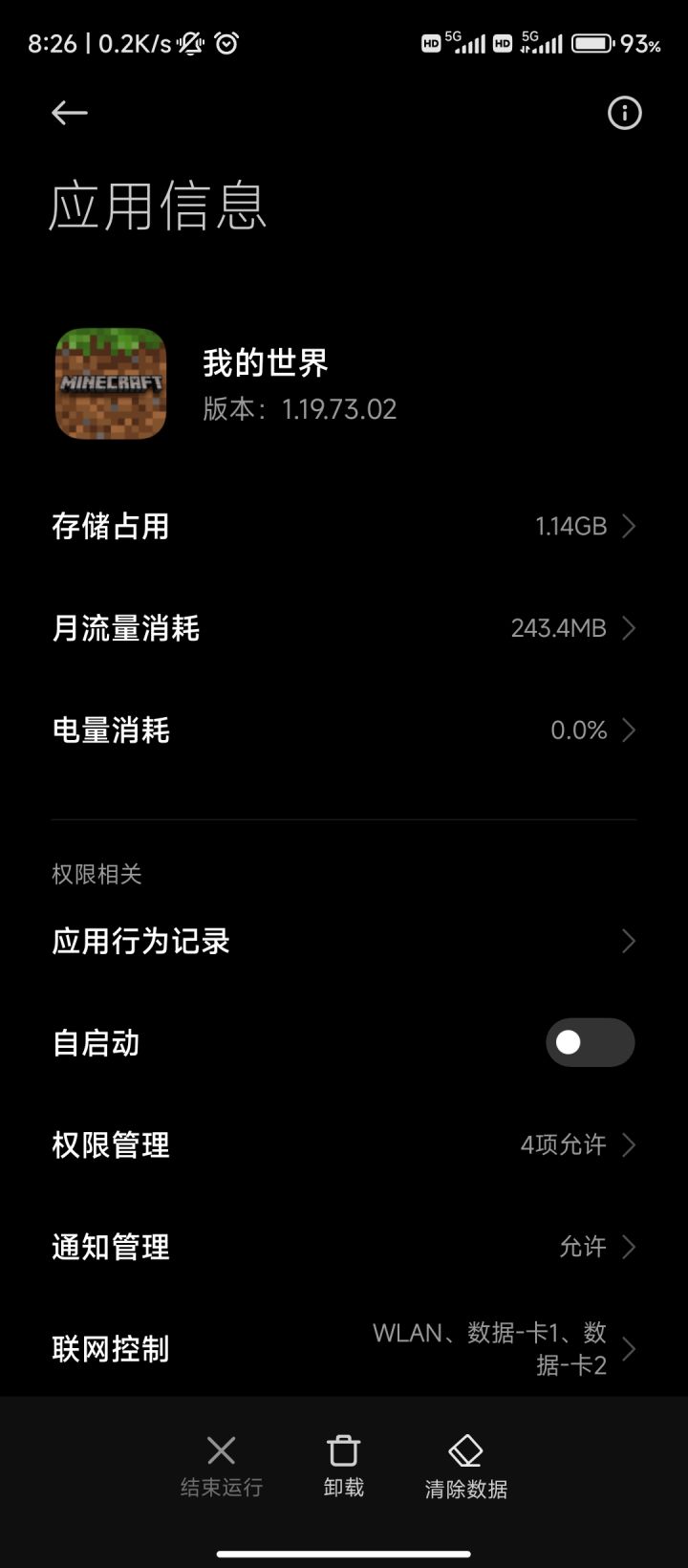Select the 结束运行 (force stop) icon
This screenshot has width=688, height=1568.
(x=220, y=1450)
